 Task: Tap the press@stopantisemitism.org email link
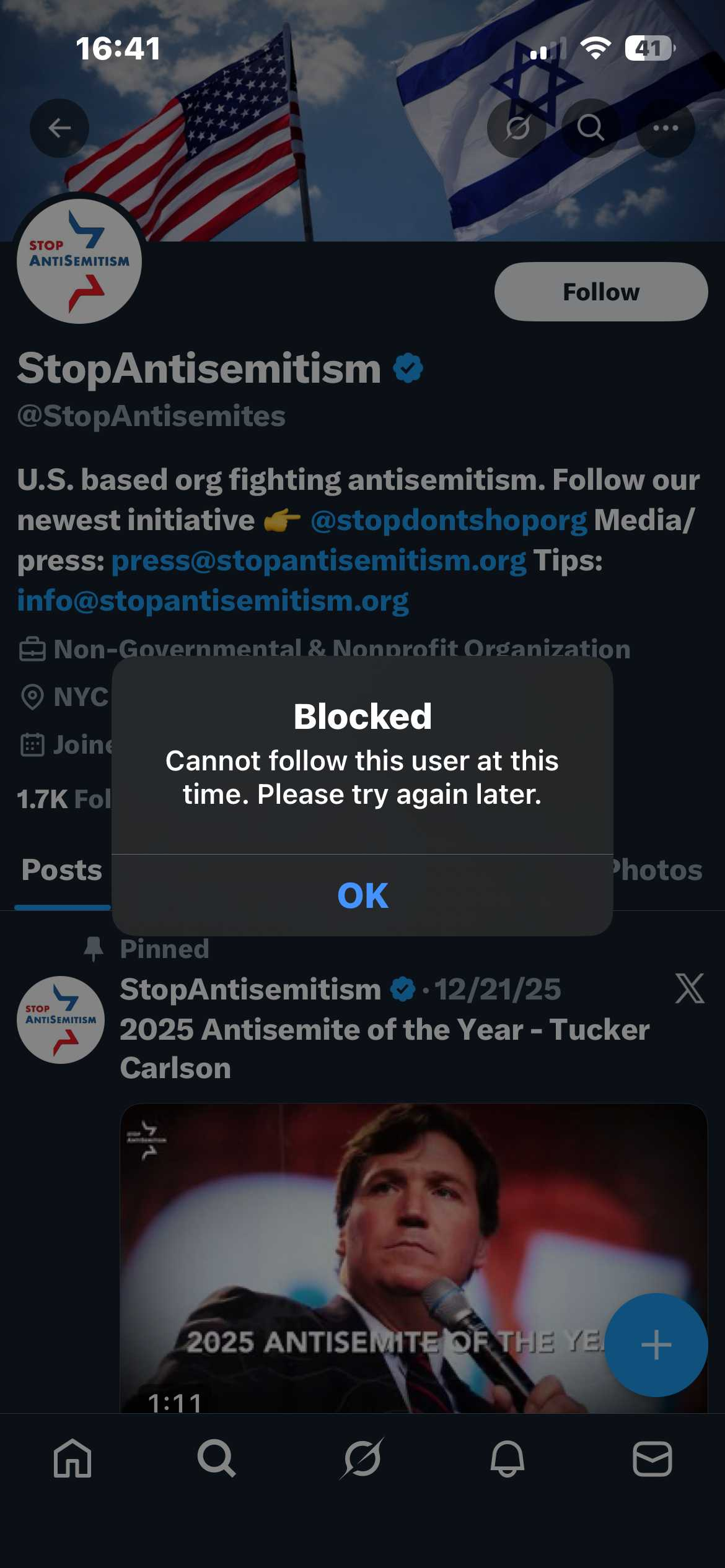click(319, 561)
